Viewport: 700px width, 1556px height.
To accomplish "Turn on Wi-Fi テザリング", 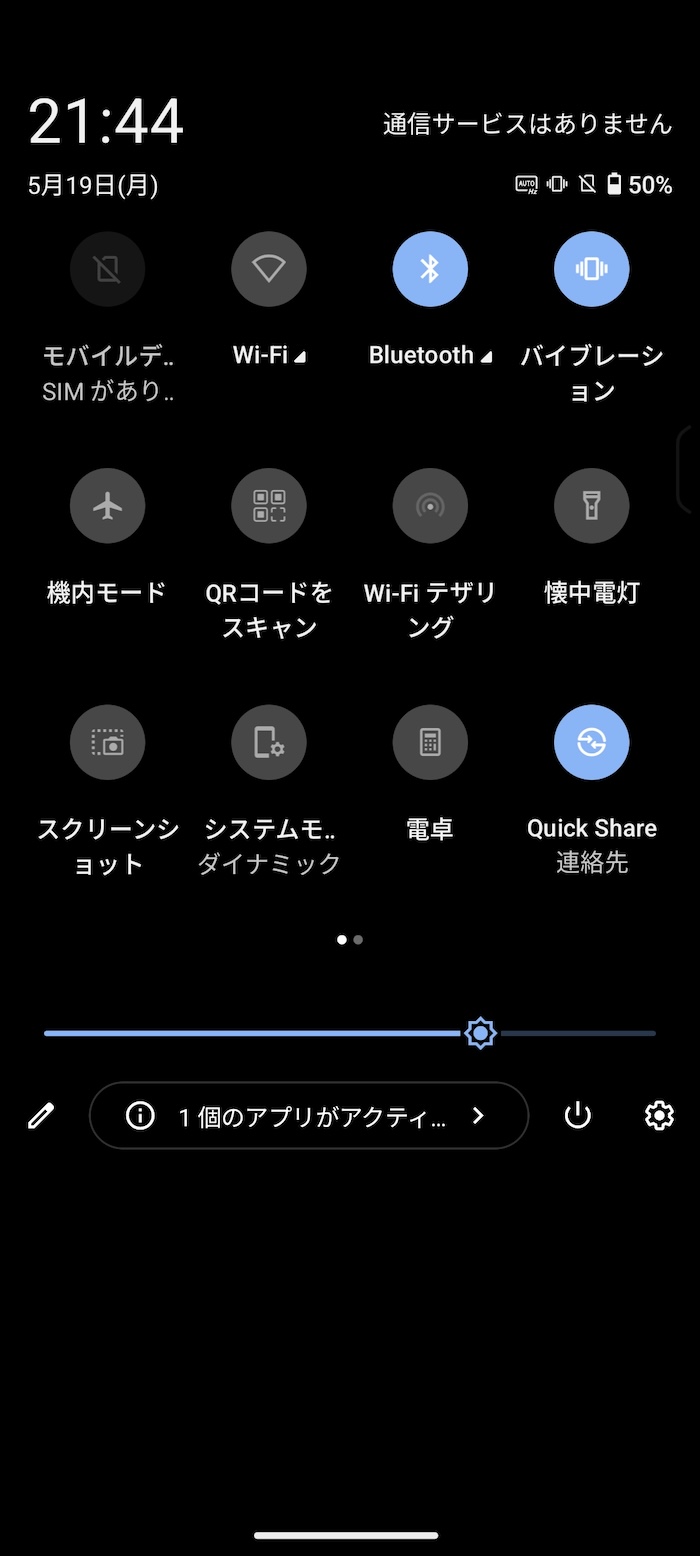I will pos(430,506).
